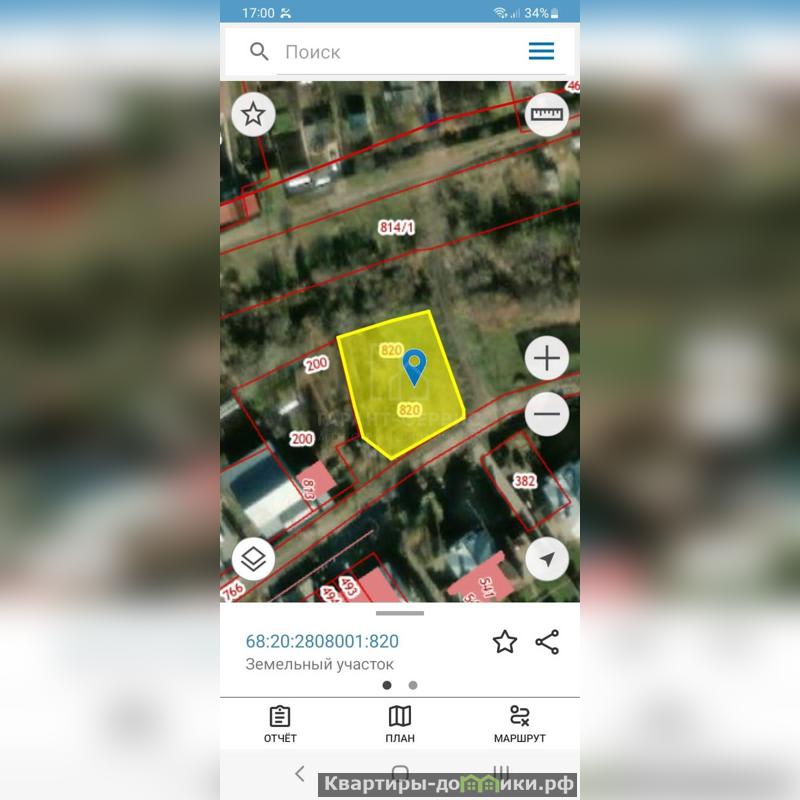This screenshot has width=800, height=800.
Task: Open the map layers selector
Action: pos(254,560)
